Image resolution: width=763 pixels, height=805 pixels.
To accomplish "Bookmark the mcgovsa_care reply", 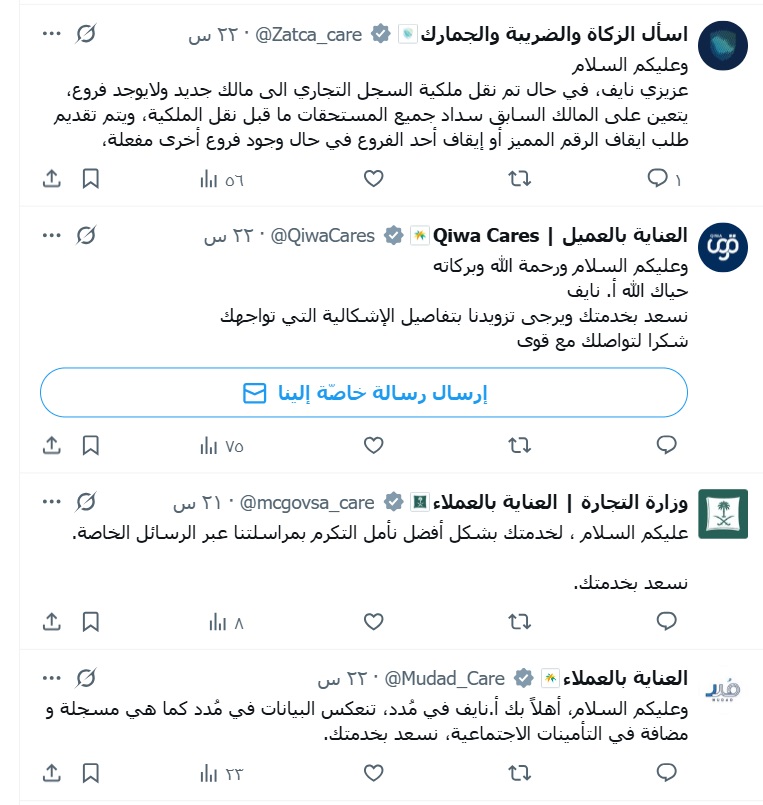I will click(x=90, y=622).
